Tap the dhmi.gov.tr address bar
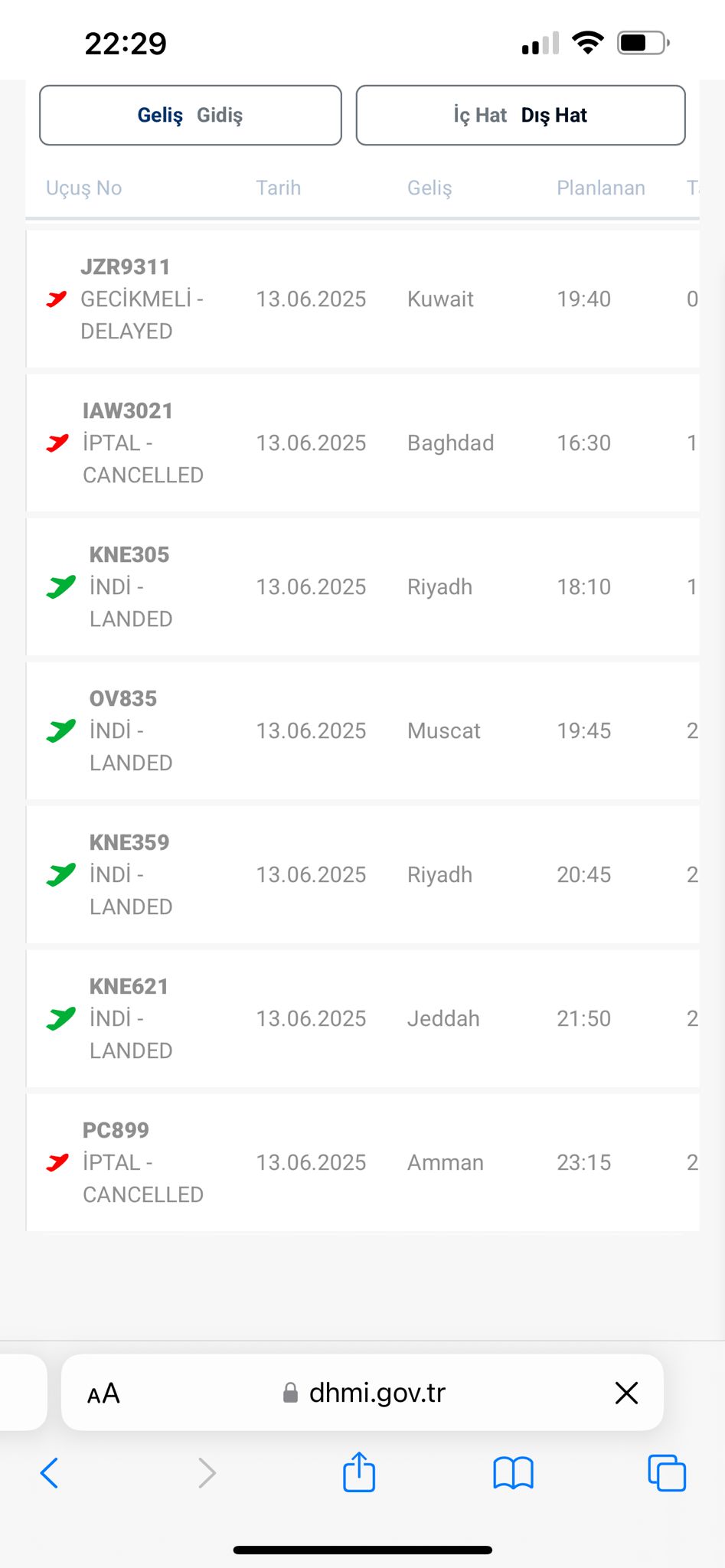 click(x=364, y=1393)
